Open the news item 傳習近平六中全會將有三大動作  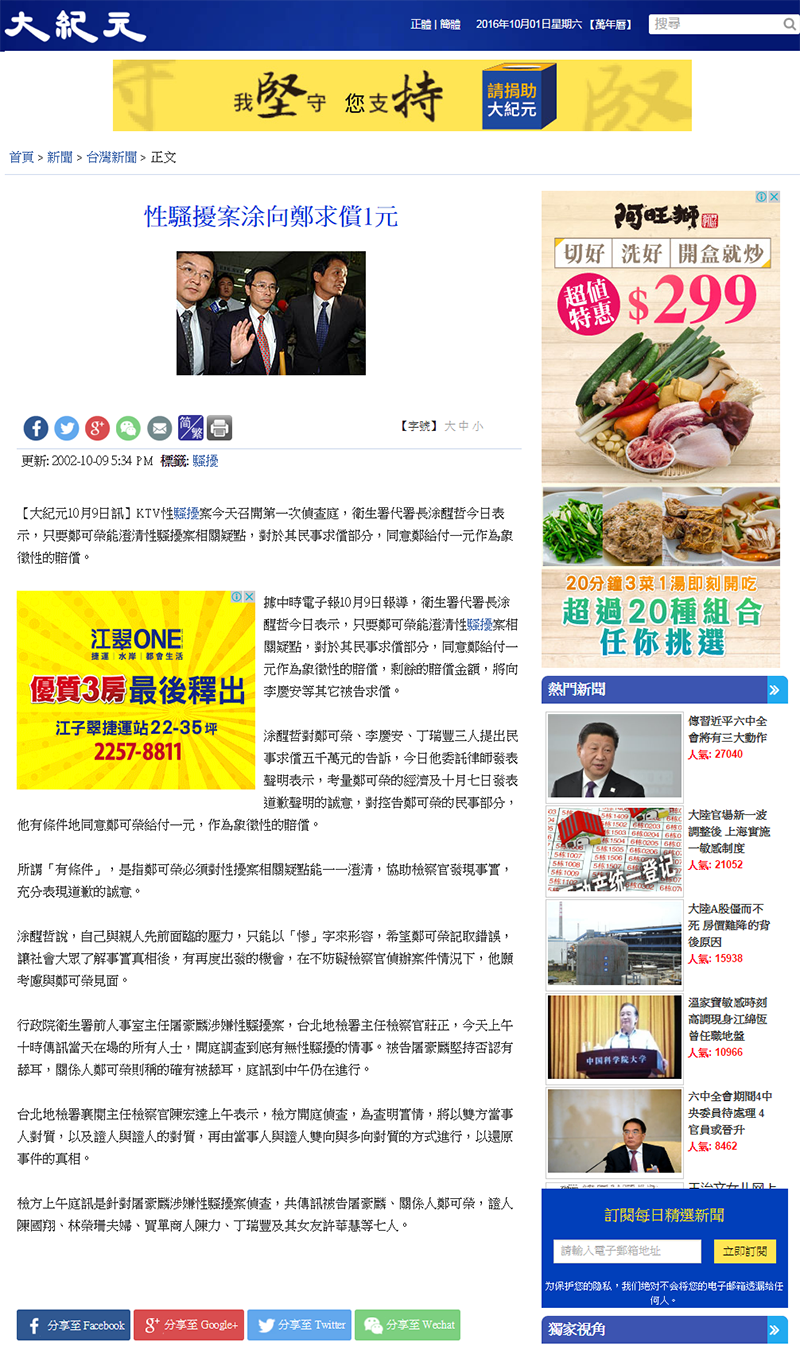pyautogui.click(x=728, y=729)
